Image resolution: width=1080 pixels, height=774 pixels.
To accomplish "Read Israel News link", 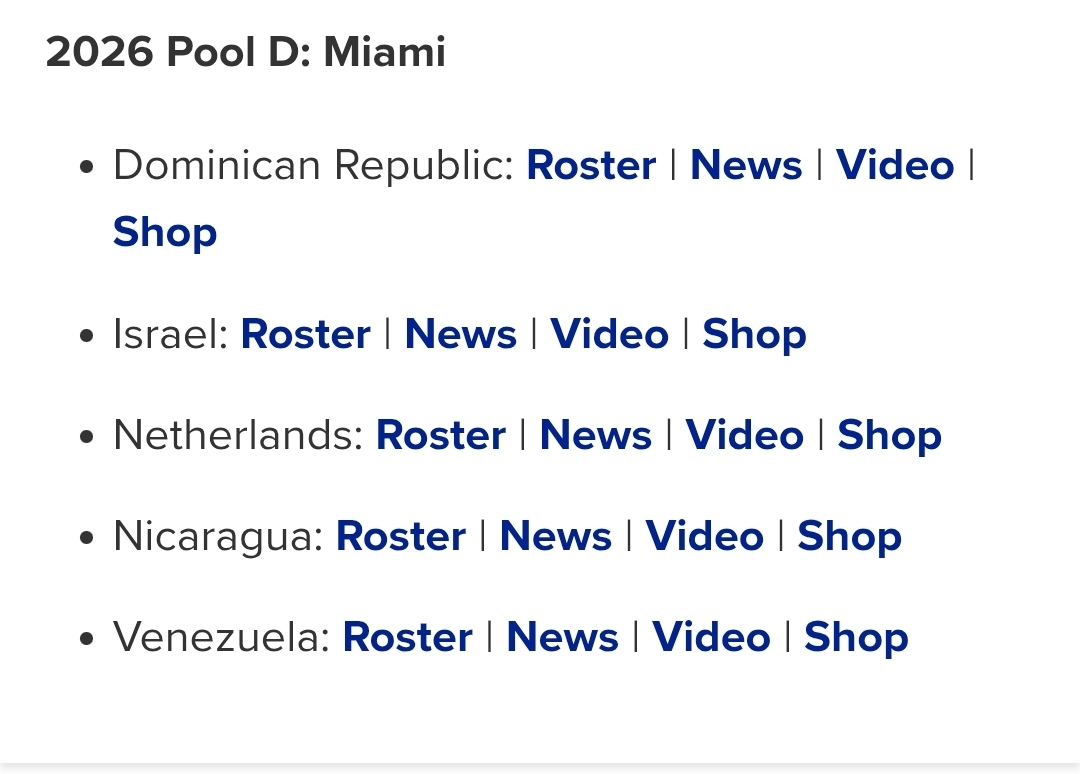I will (x=460, y=334).
